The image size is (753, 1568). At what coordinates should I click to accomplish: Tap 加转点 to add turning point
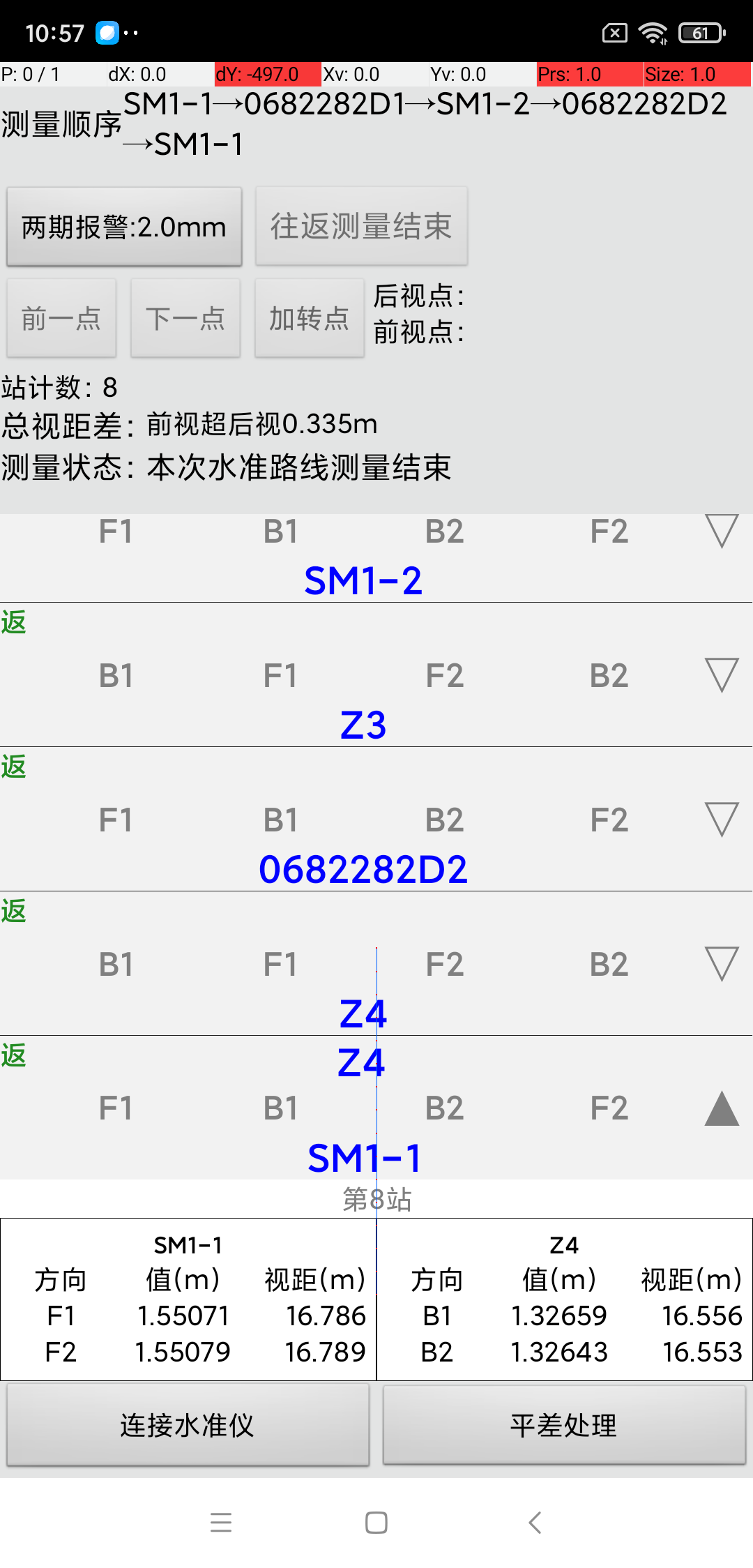[x=310, y=319]
